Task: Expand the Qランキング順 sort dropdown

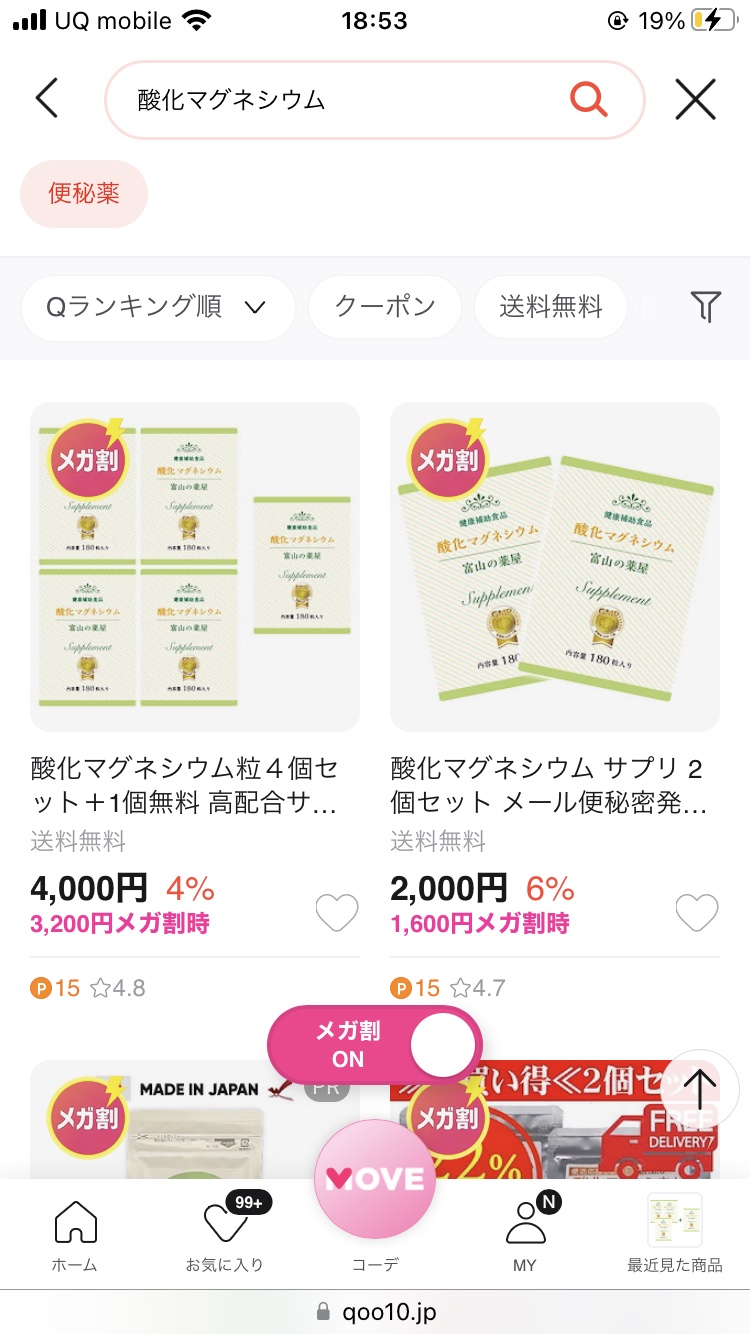Action: tap(157, 307)
